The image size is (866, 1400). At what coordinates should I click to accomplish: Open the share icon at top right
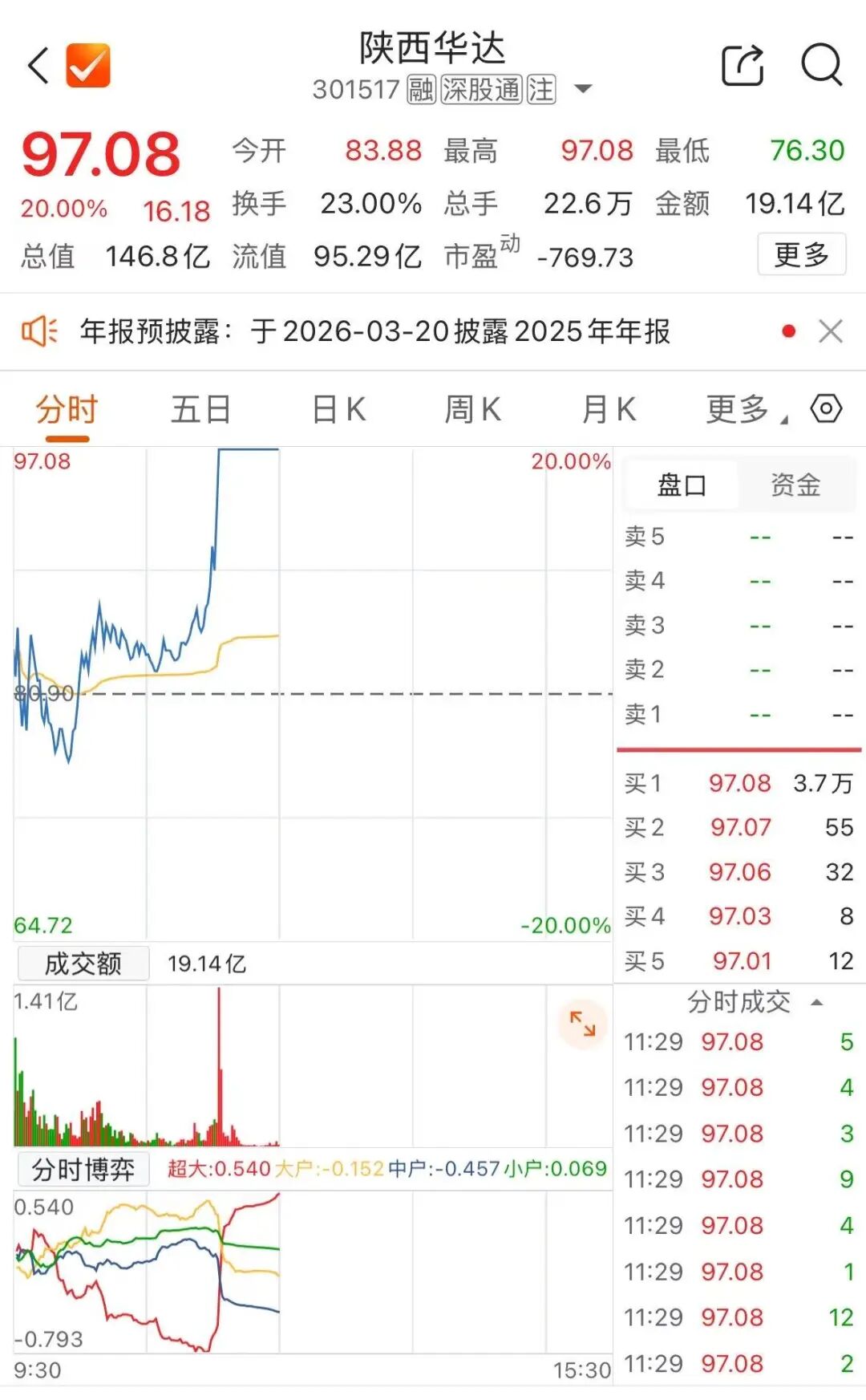click(x=743, y=64)
